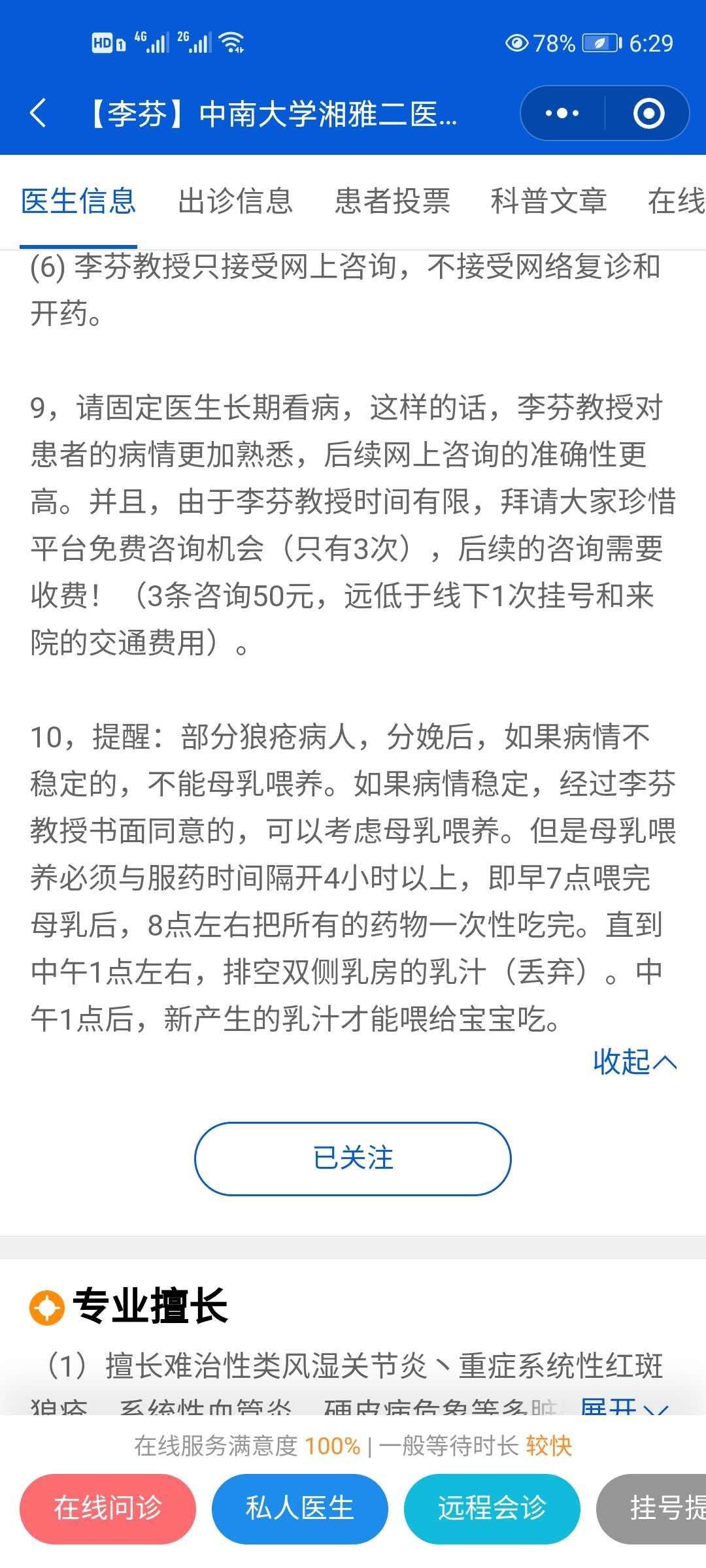Switch to the 出诊信息 tab
706x1568 pixels.
tap(235, 201)
